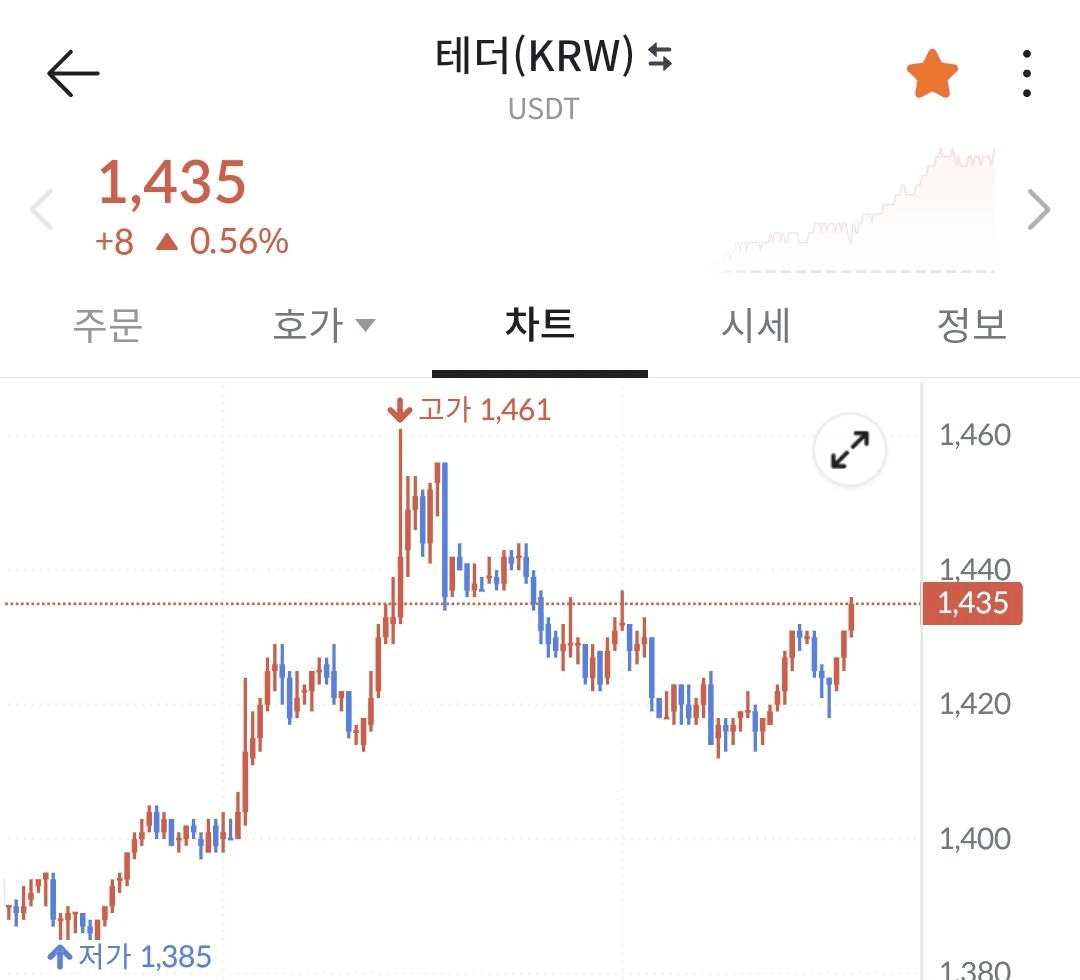This screenshot has height=980, width=1080.
Task: Switch to the 시세 tab
Action: (x=756, y=325)
